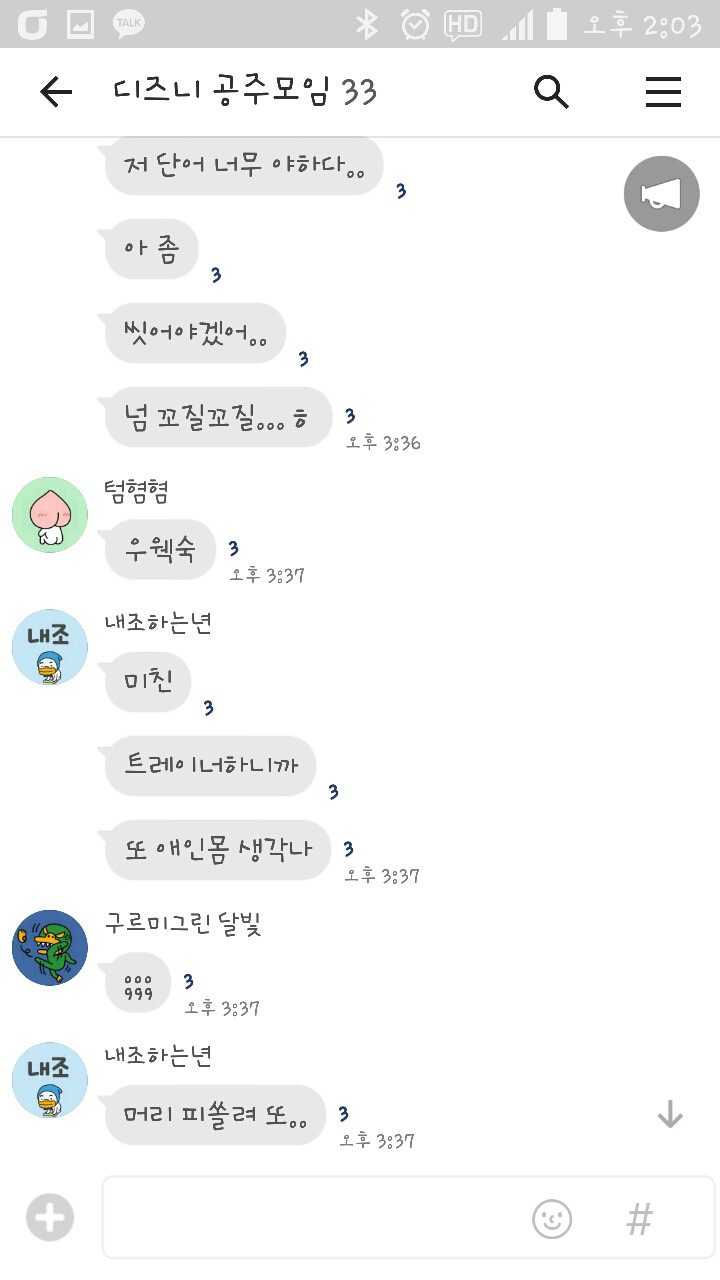This screenshot has width=720, height=1280.
Task: View 구르미그린 달빛's profile image
Action: click(x=49, y=947)
